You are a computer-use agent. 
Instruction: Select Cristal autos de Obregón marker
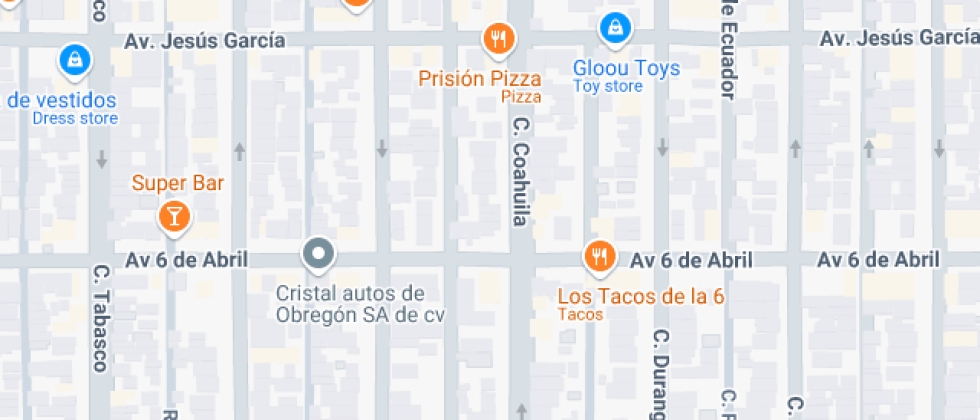[x=318, y=254]
